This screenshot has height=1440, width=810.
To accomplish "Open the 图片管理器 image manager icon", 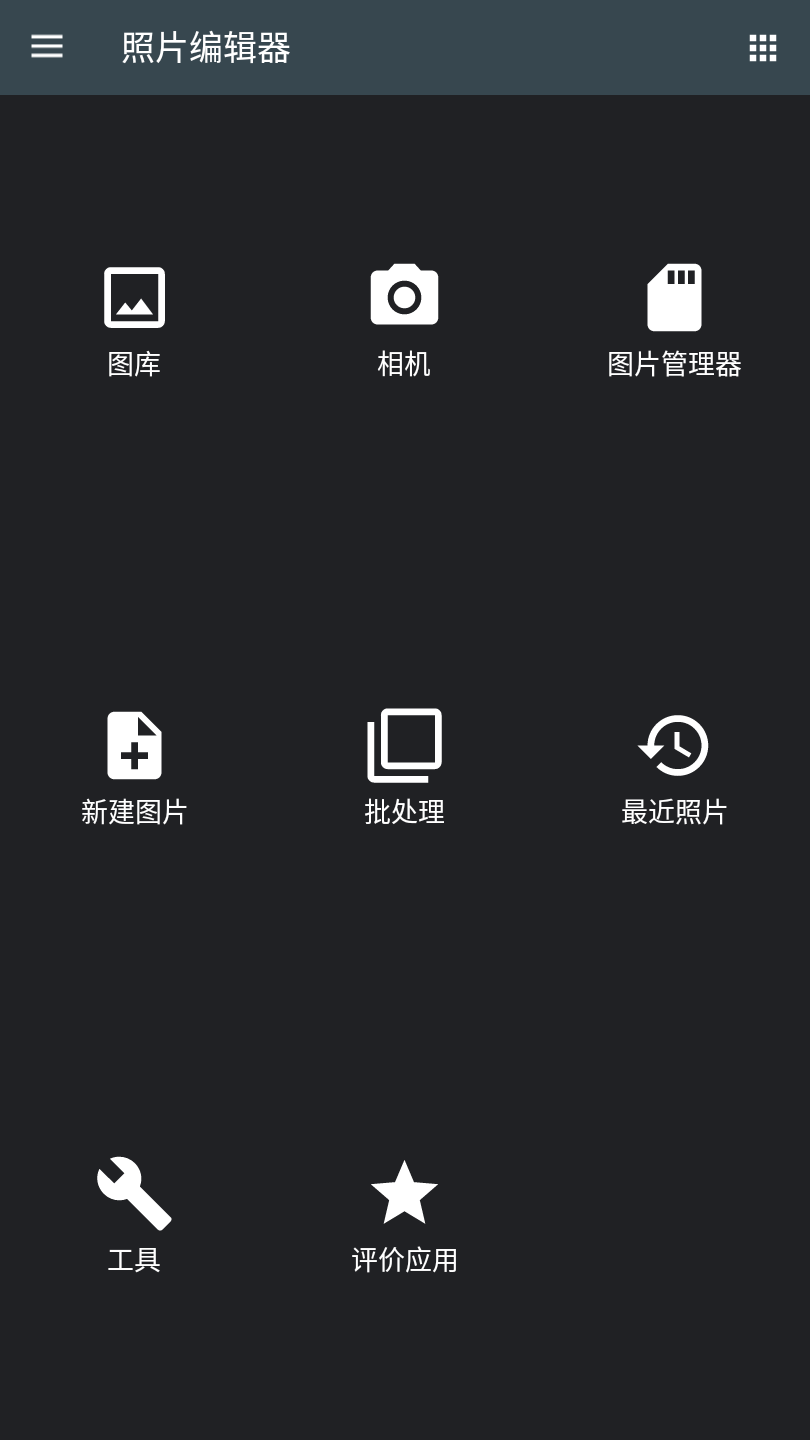I will 675,296.
